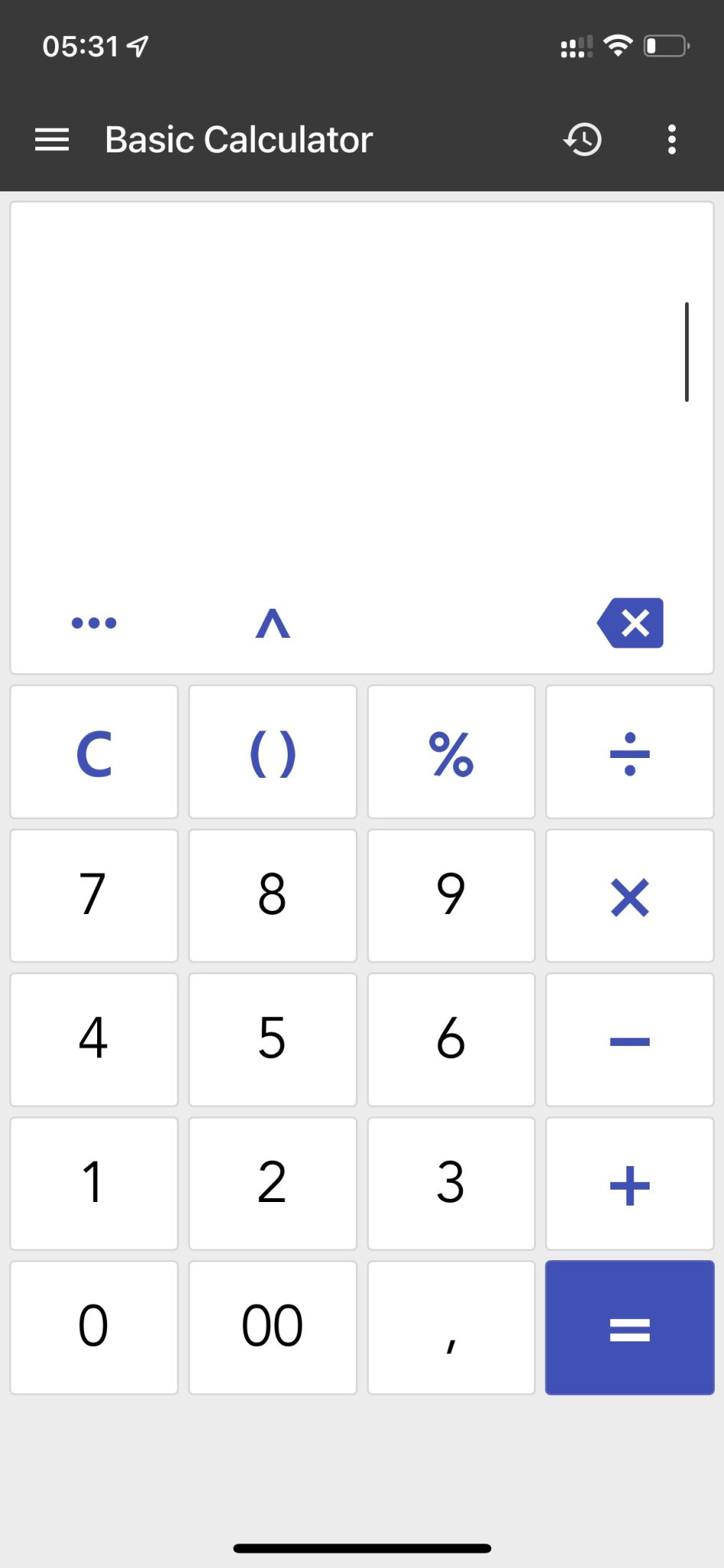
Task: Tap the percent key
Action: point(451,751)
